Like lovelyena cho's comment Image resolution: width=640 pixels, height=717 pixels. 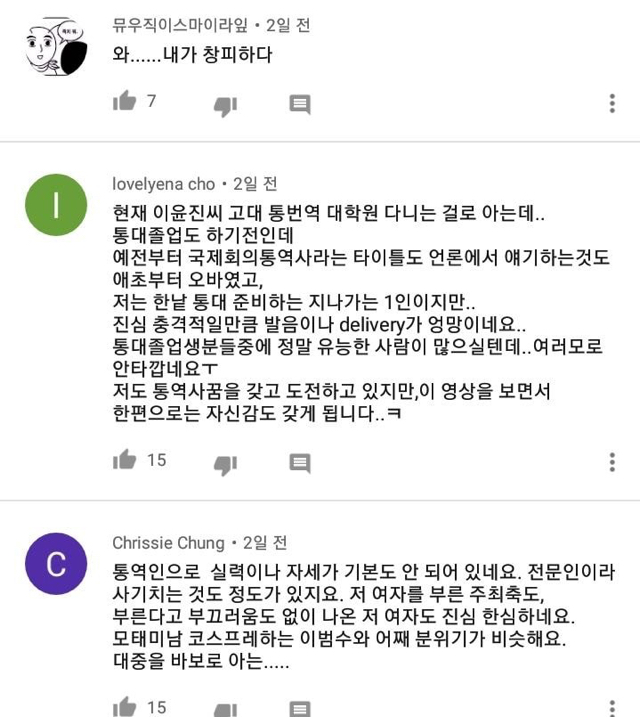coord(124,460)
